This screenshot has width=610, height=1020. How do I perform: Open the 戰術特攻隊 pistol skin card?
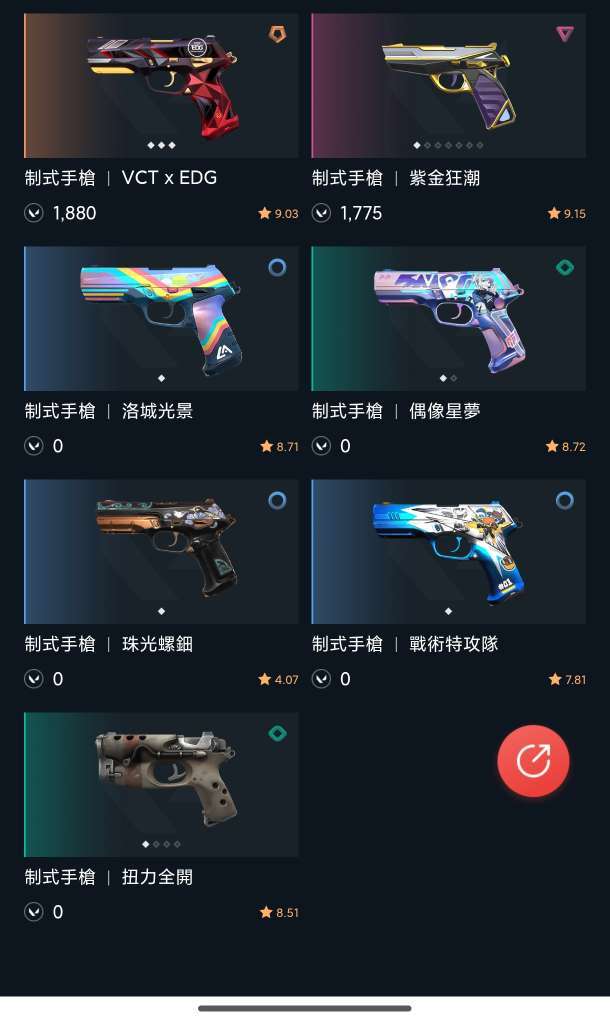coord(448,552)
